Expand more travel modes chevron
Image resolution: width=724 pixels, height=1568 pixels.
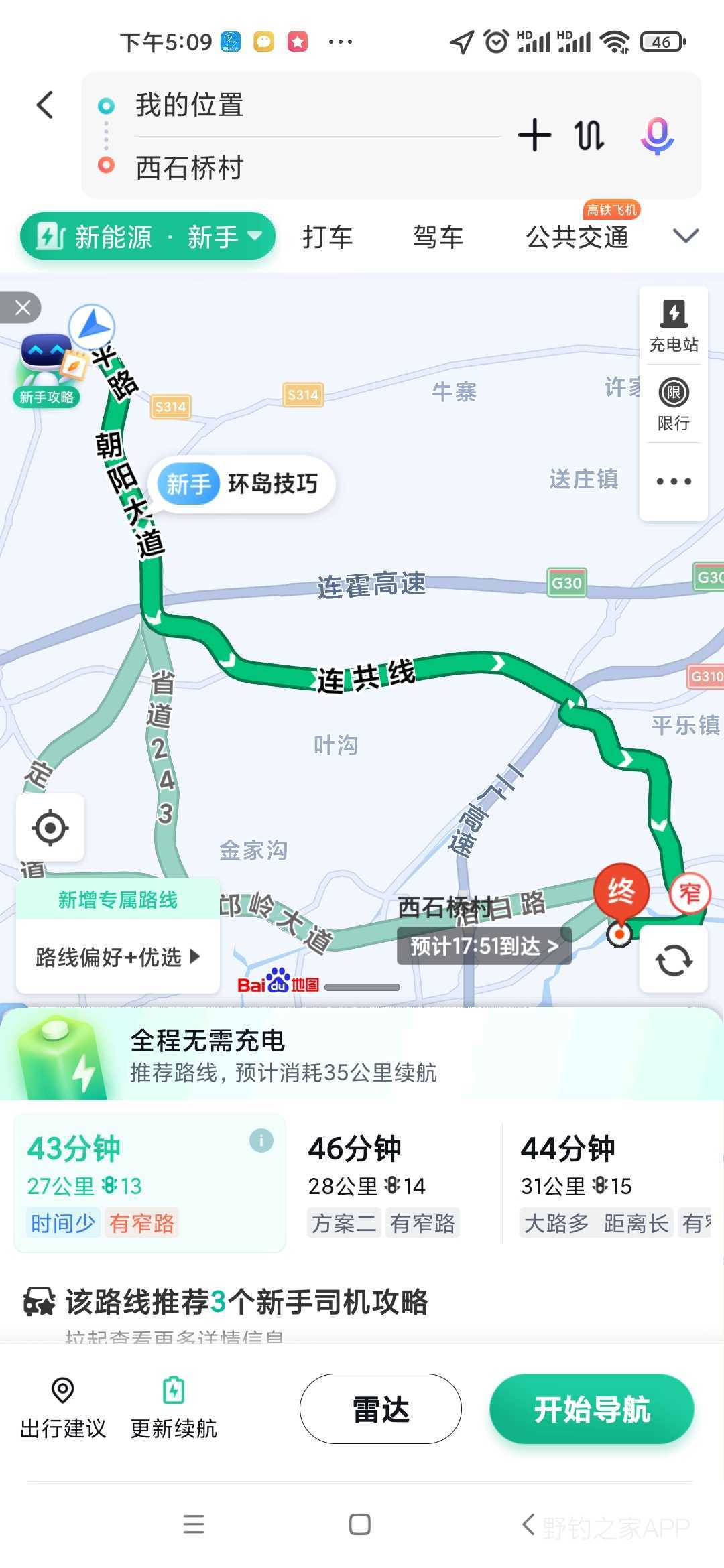click(x=686, y=236)
